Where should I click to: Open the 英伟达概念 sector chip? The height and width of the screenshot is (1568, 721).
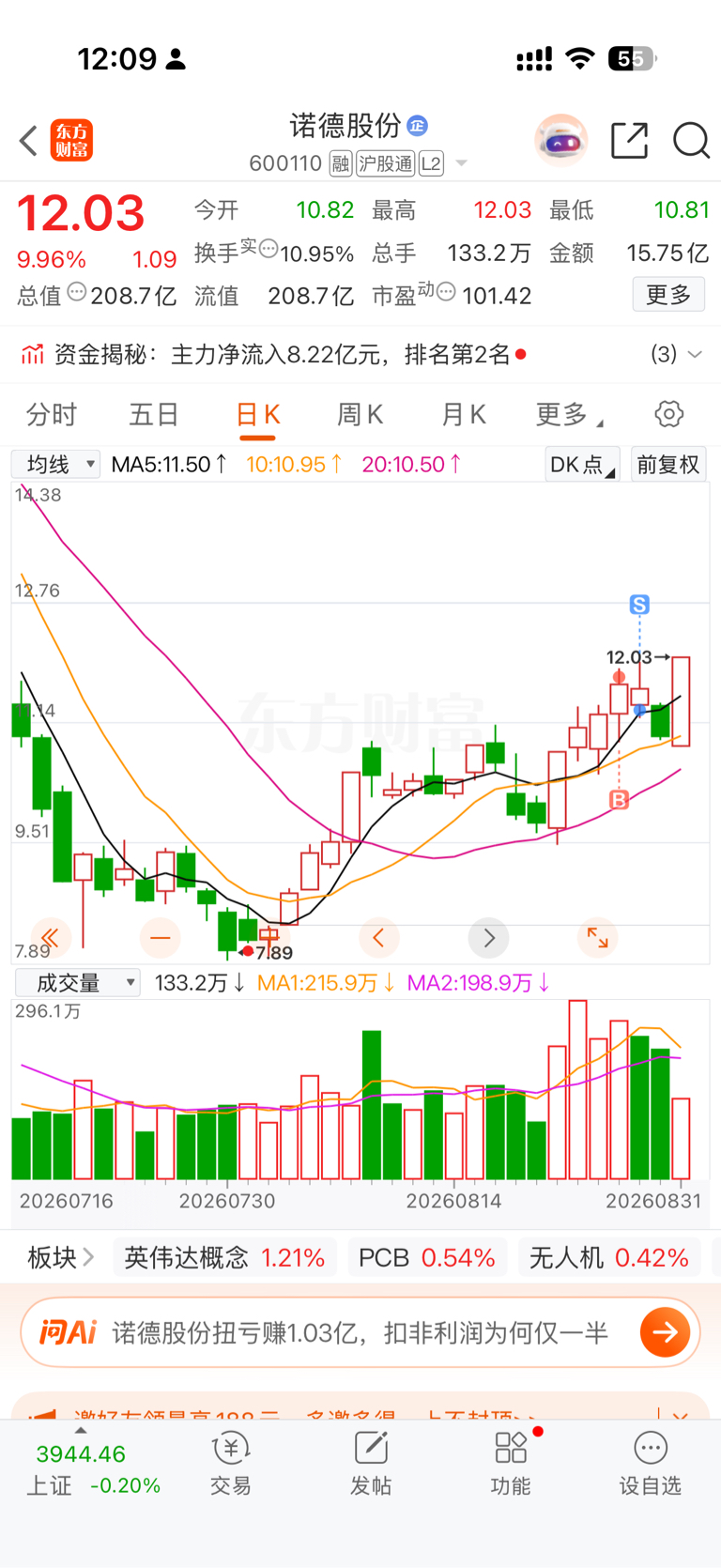(x=224, y=1257)
